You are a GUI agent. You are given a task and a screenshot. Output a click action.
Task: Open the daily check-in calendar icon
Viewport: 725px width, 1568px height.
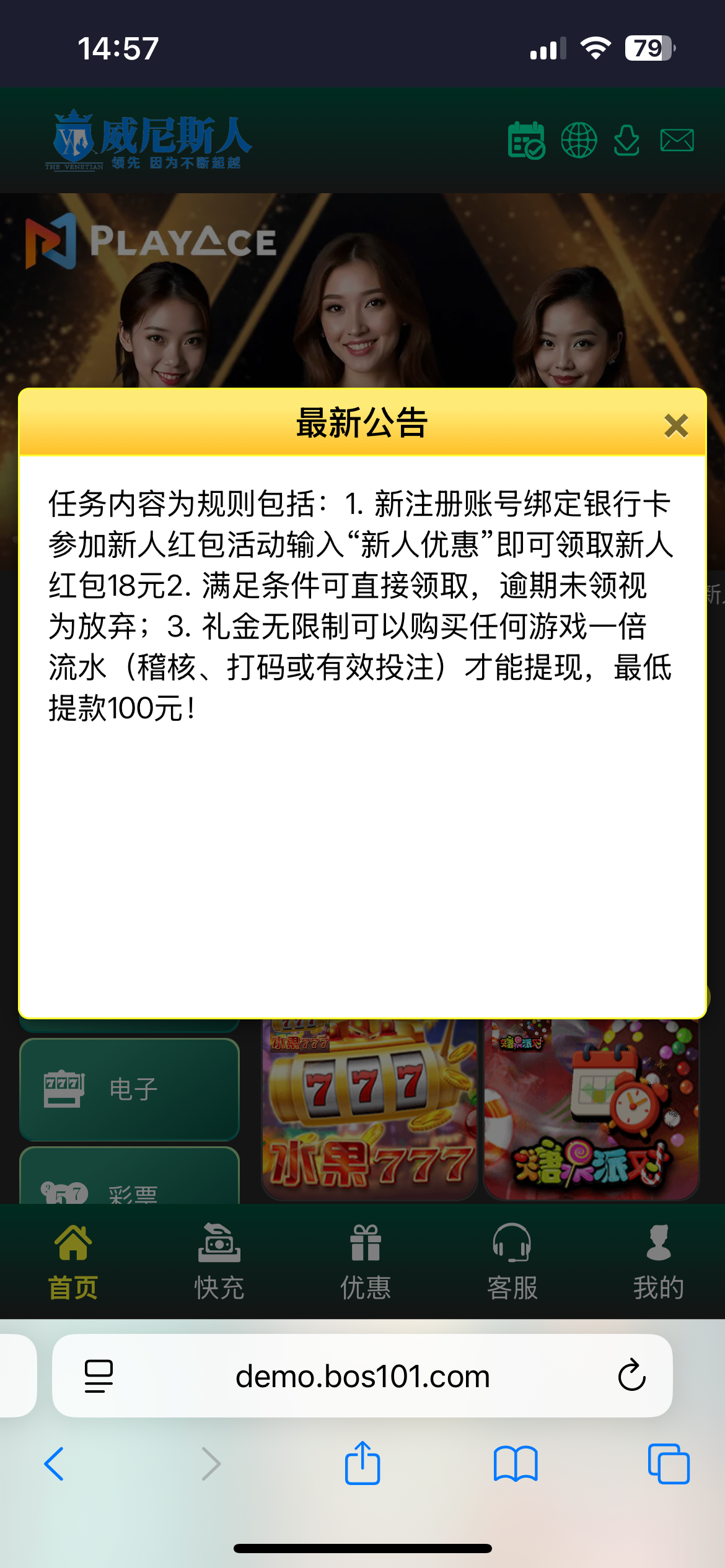525,141
